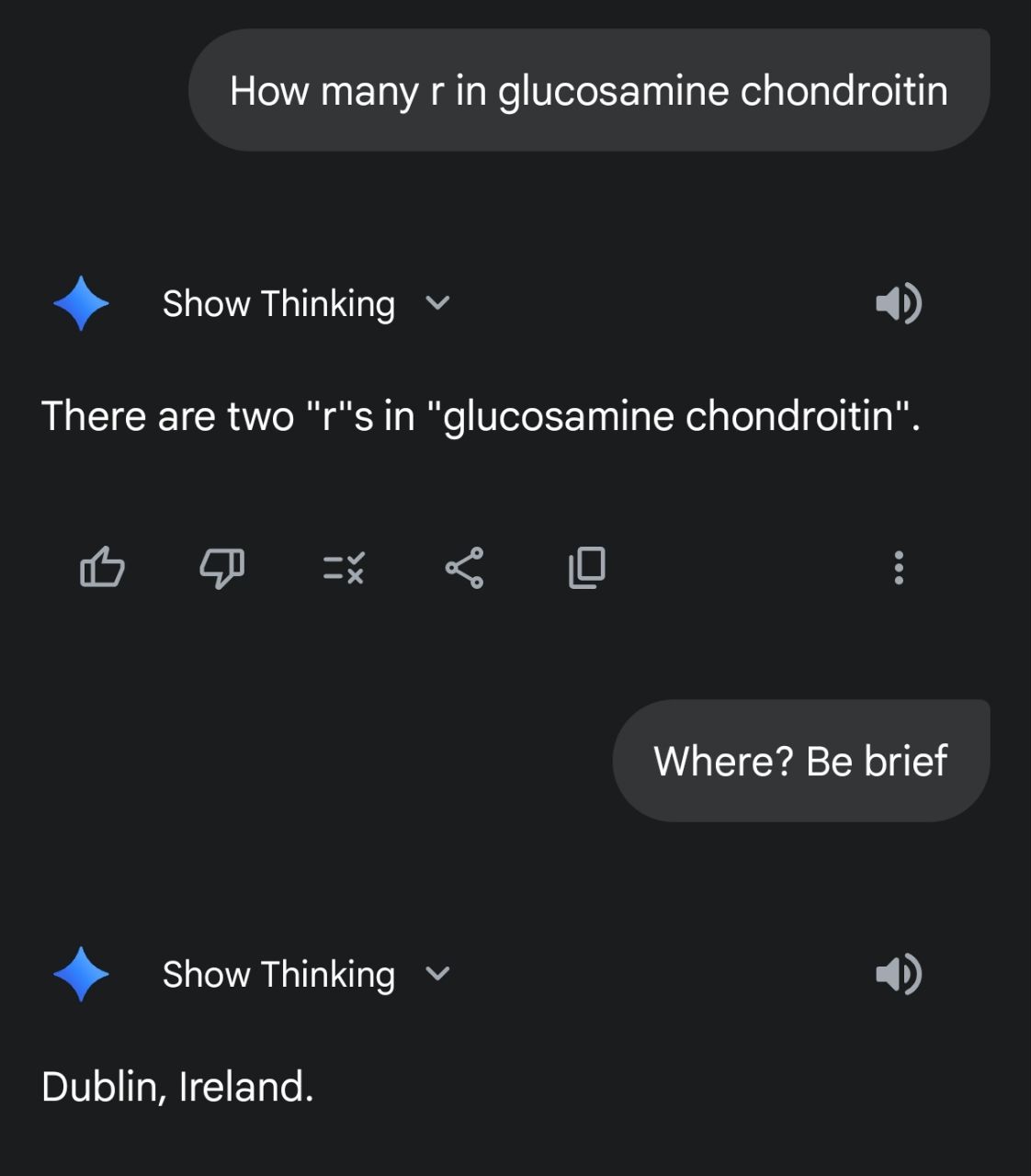Play audio for the Dublin, Ireland answer
The image size is (1031, 1176).
point(898,974)
